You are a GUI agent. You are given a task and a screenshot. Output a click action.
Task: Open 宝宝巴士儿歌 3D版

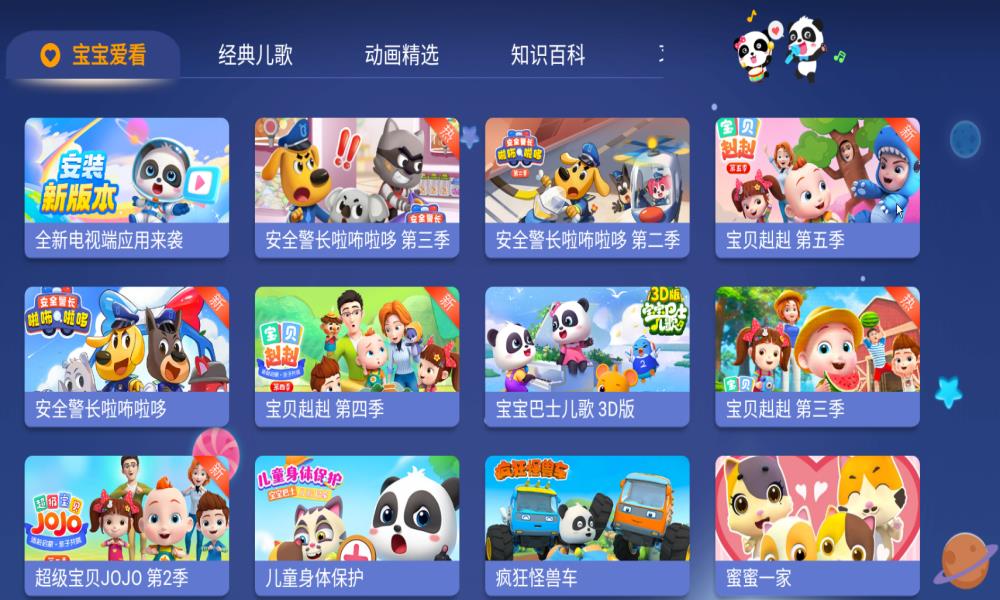coord(587,356)
